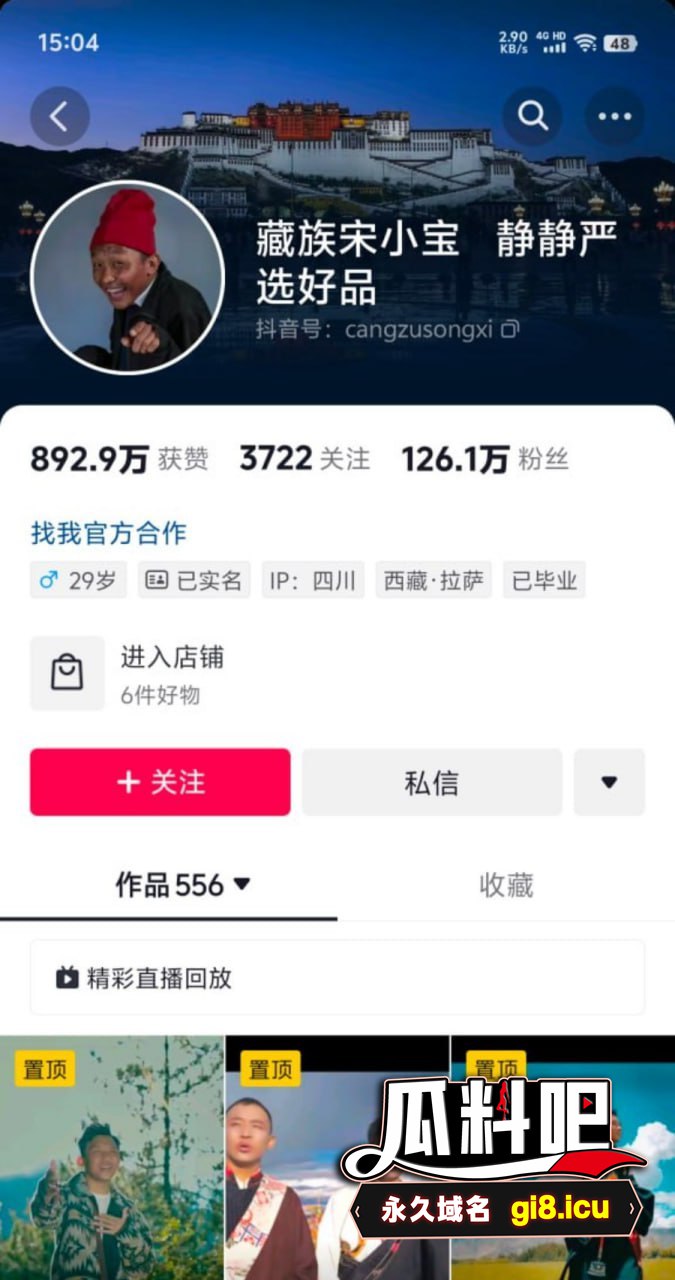
Task: Go back using the arrow icon
Action: [x=60, y=117]
